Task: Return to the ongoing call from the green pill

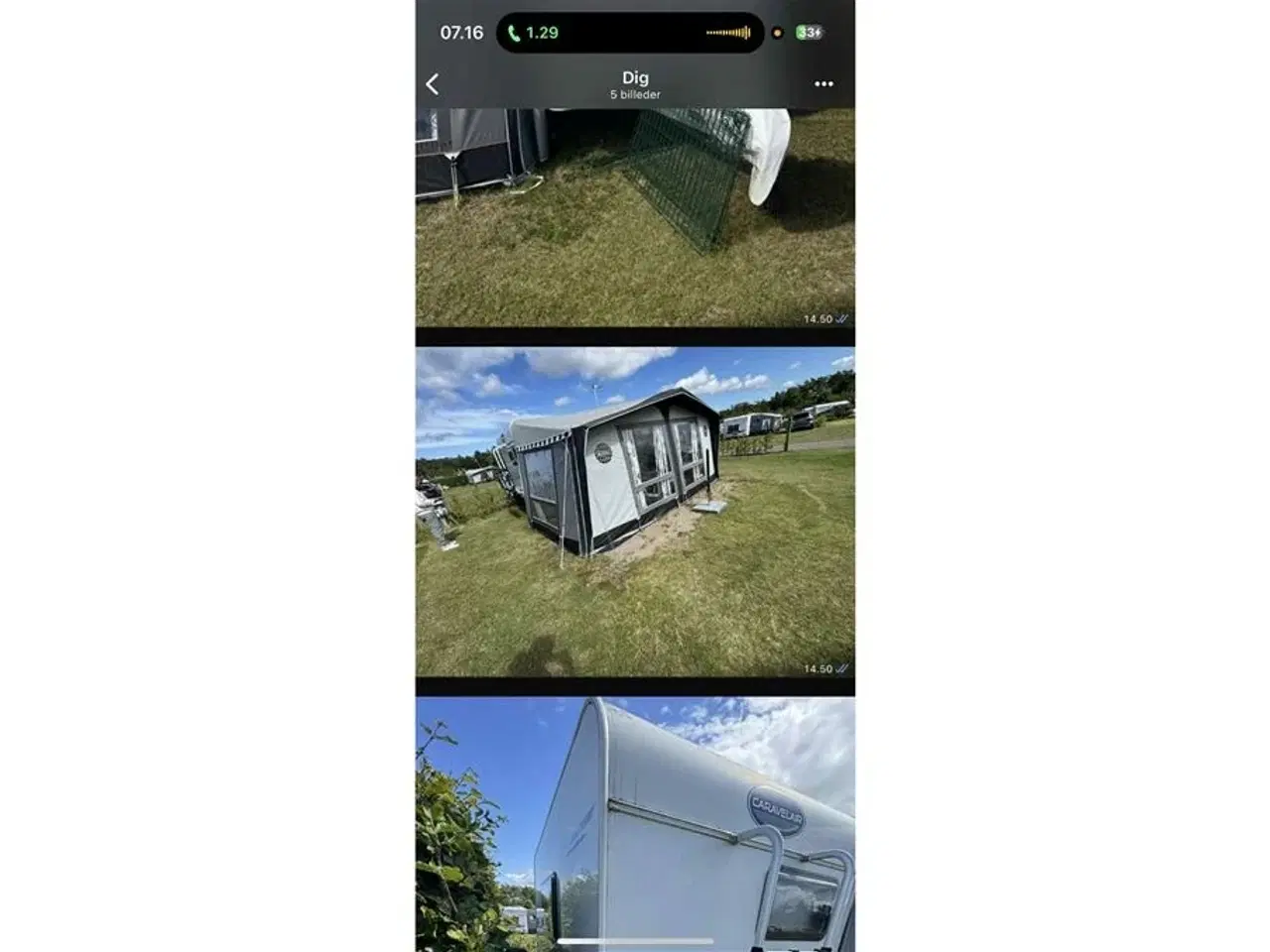Action: pyautogui.click(x=534, y=33)
